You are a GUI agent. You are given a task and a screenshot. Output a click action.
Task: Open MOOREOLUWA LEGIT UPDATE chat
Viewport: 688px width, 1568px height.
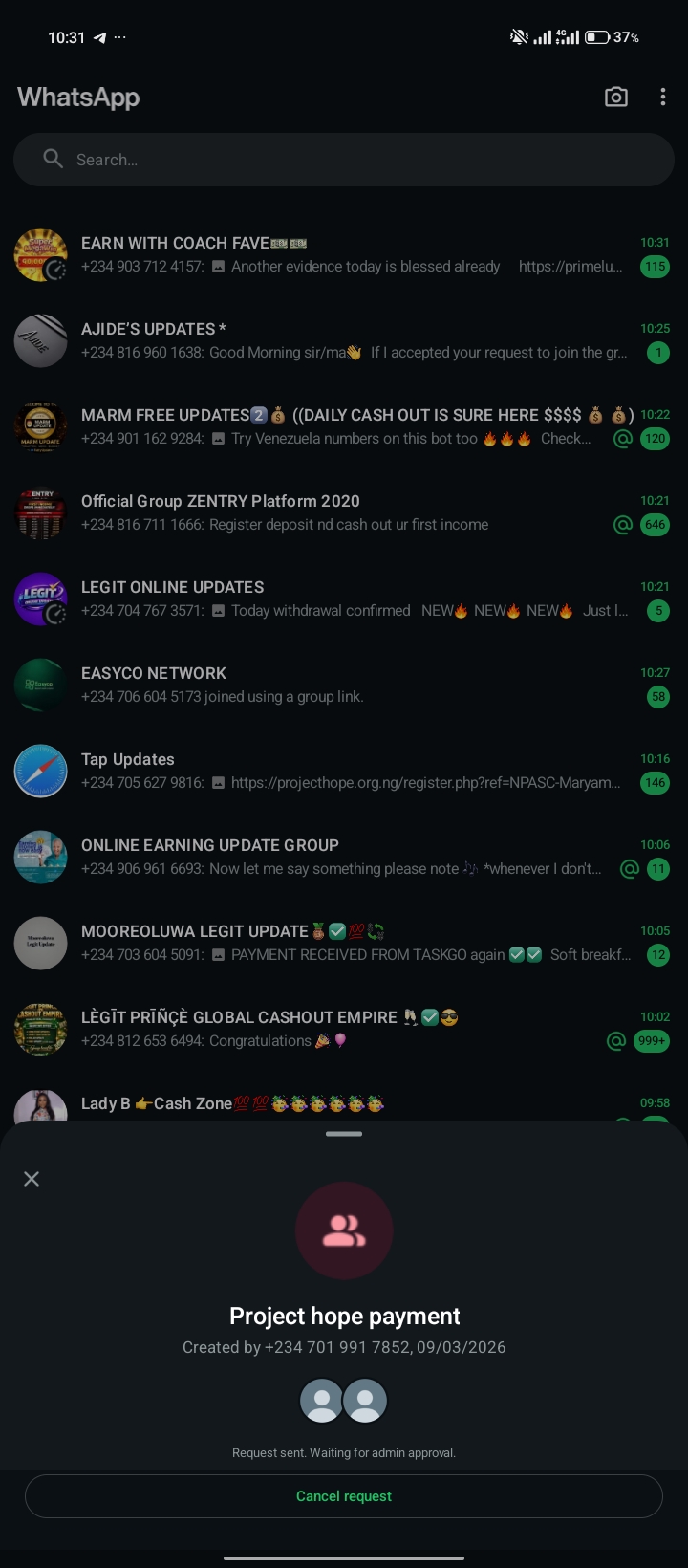point(344,944)
